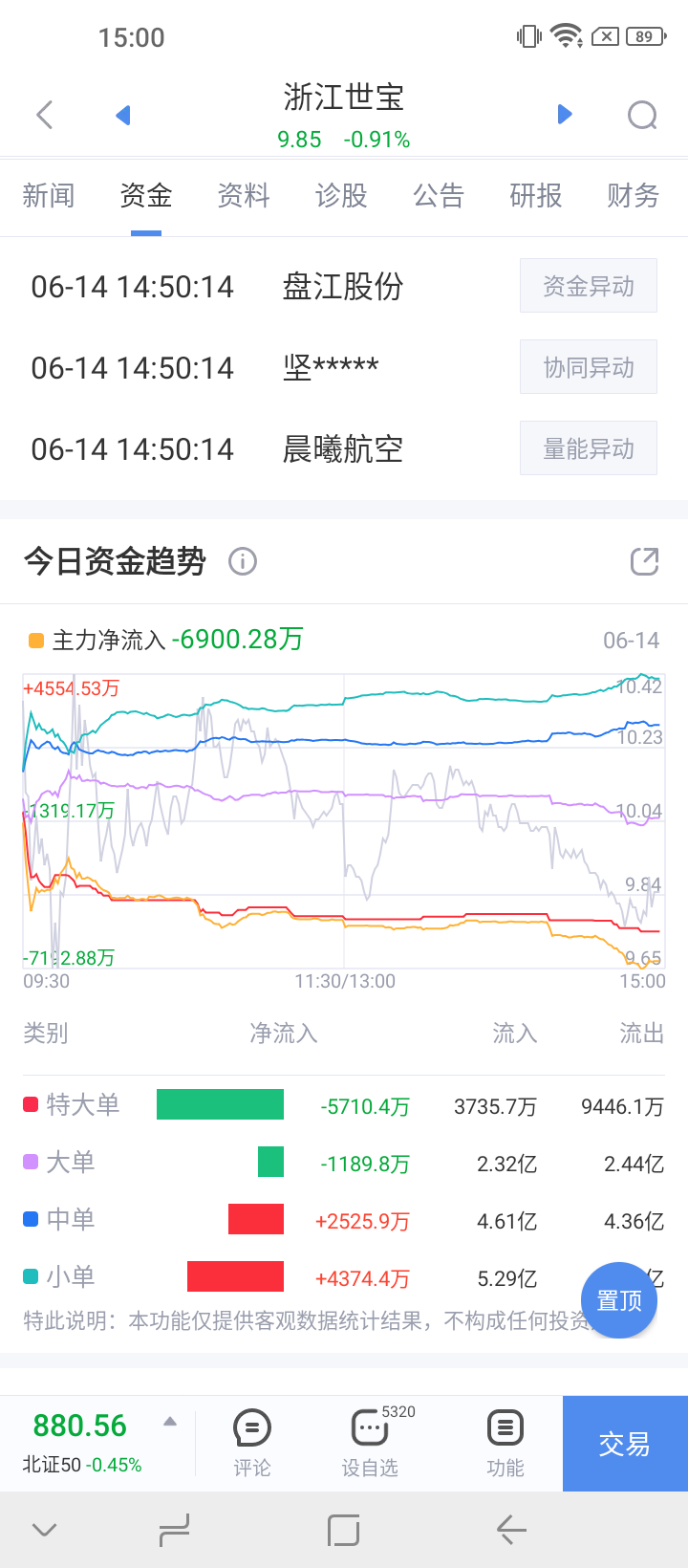Switch to the 新闻 tab
The width and height of the screenshot is (688, 1568).
point(49,196)
